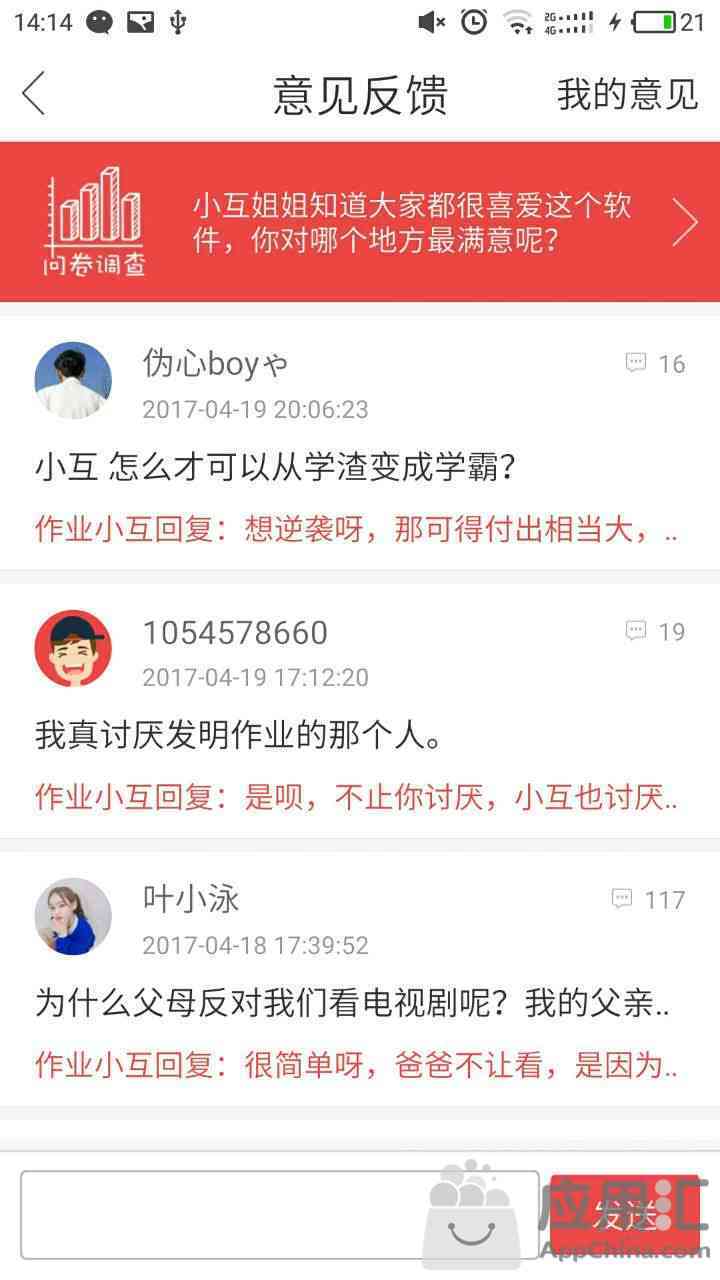Go back using the top-left arrow
The height and width of the screenshot is (1280, 720).
tap(34, 94)
